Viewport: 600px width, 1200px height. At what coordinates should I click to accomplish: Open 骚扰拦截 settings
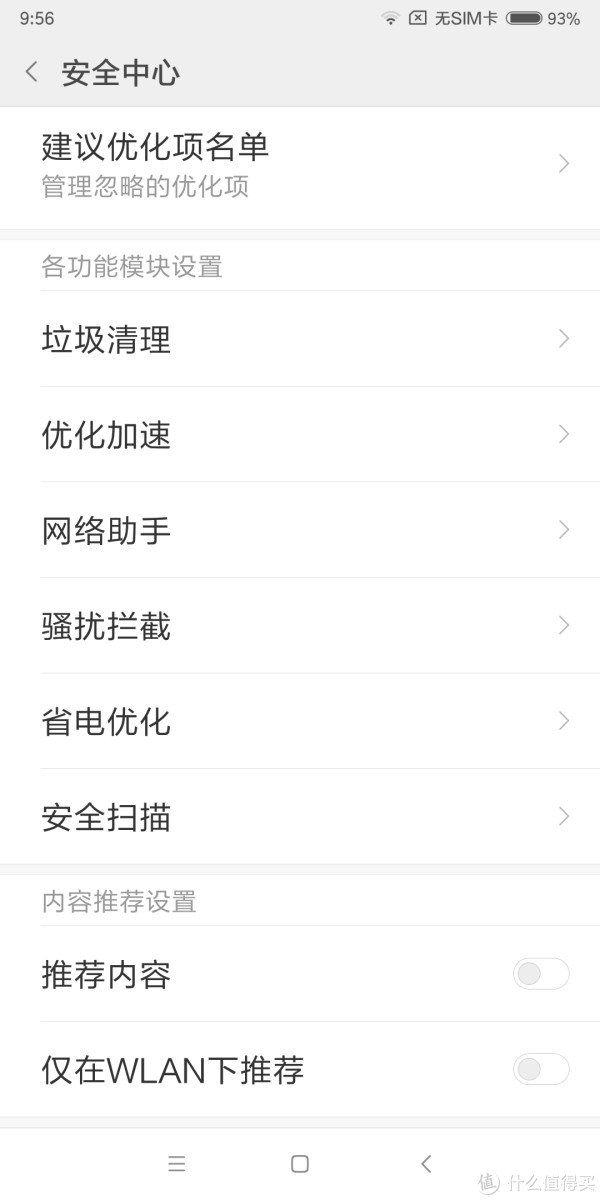point(300,625)
